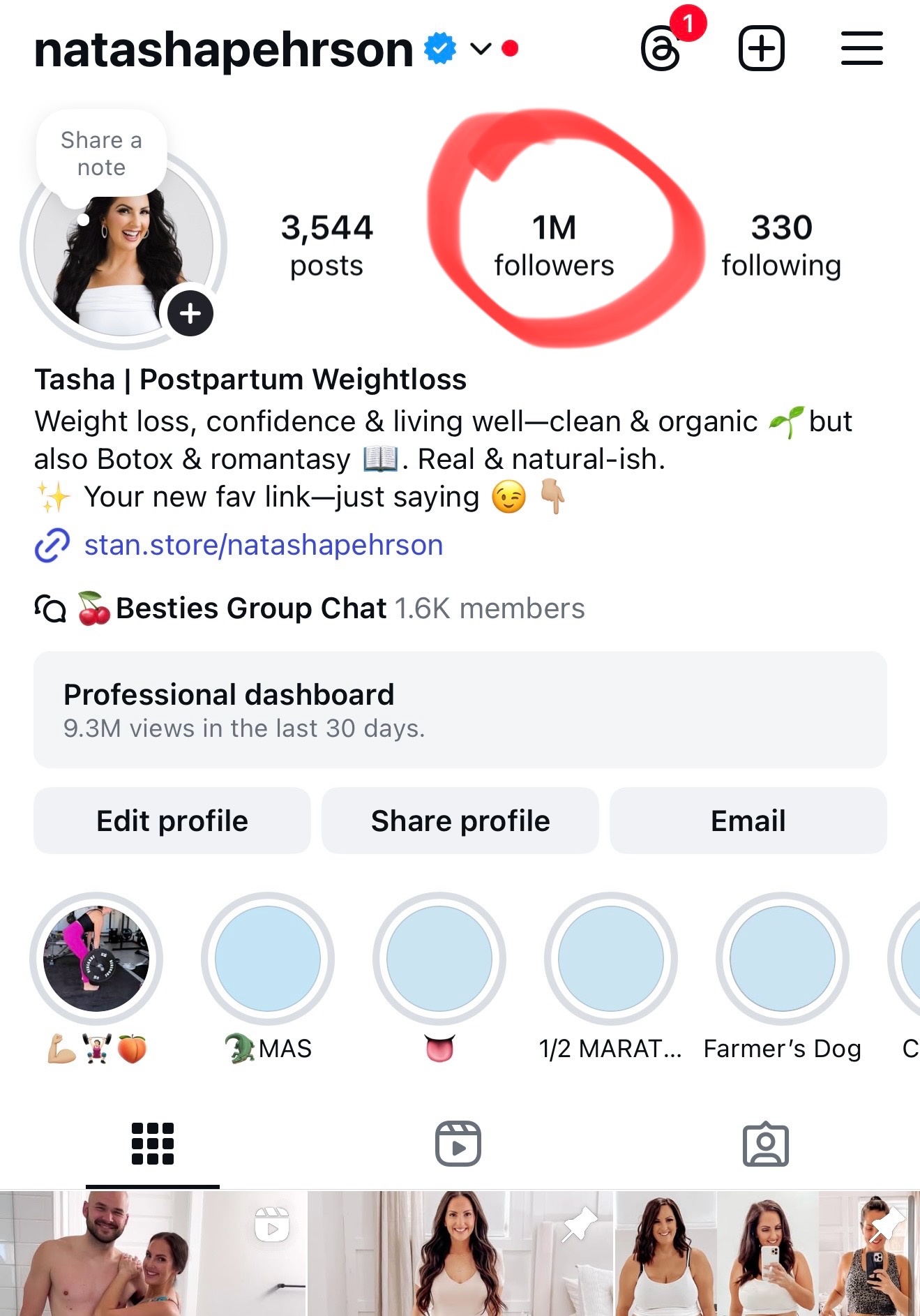Open the Professional dashboard
Image resolution: width=920 pixels, height=1316 pixels.
point(460,710)
